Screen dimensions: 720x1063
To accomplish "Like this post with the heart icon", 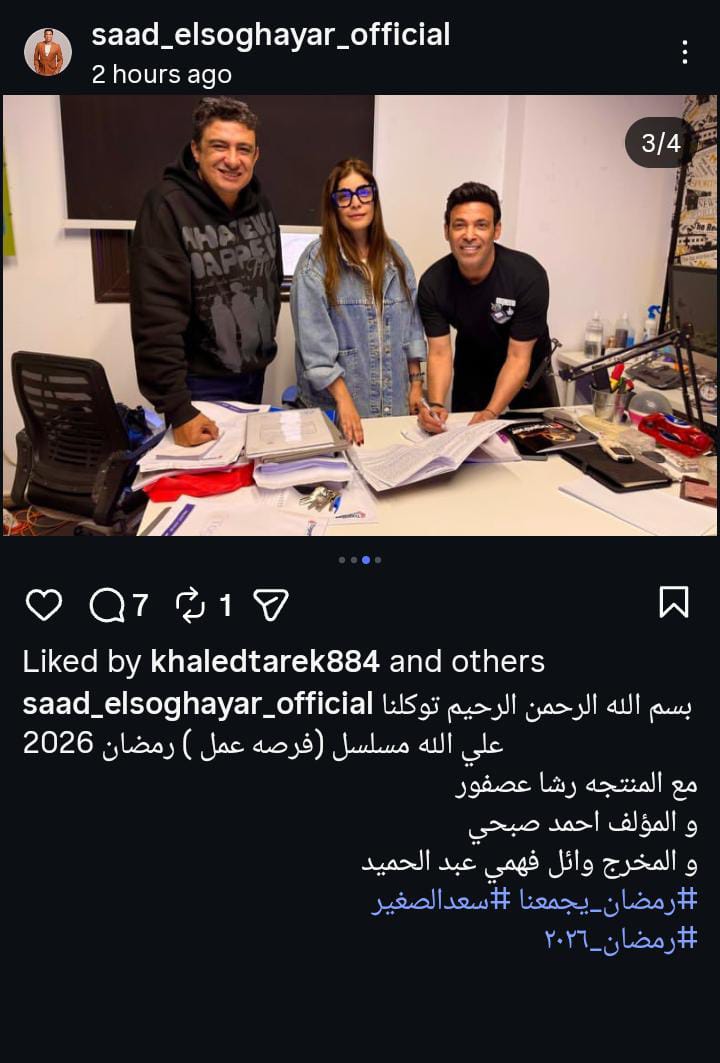I will click(x=44, y=604).
